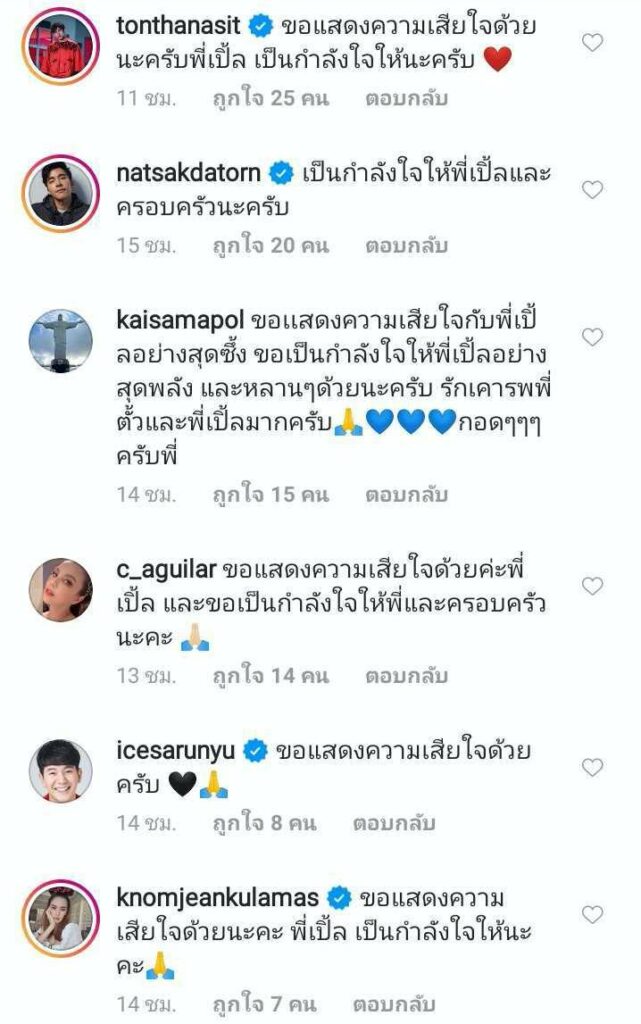
Task: Open the c_aguilar username link
Action: pyautogui.click(x=166, y=570)
